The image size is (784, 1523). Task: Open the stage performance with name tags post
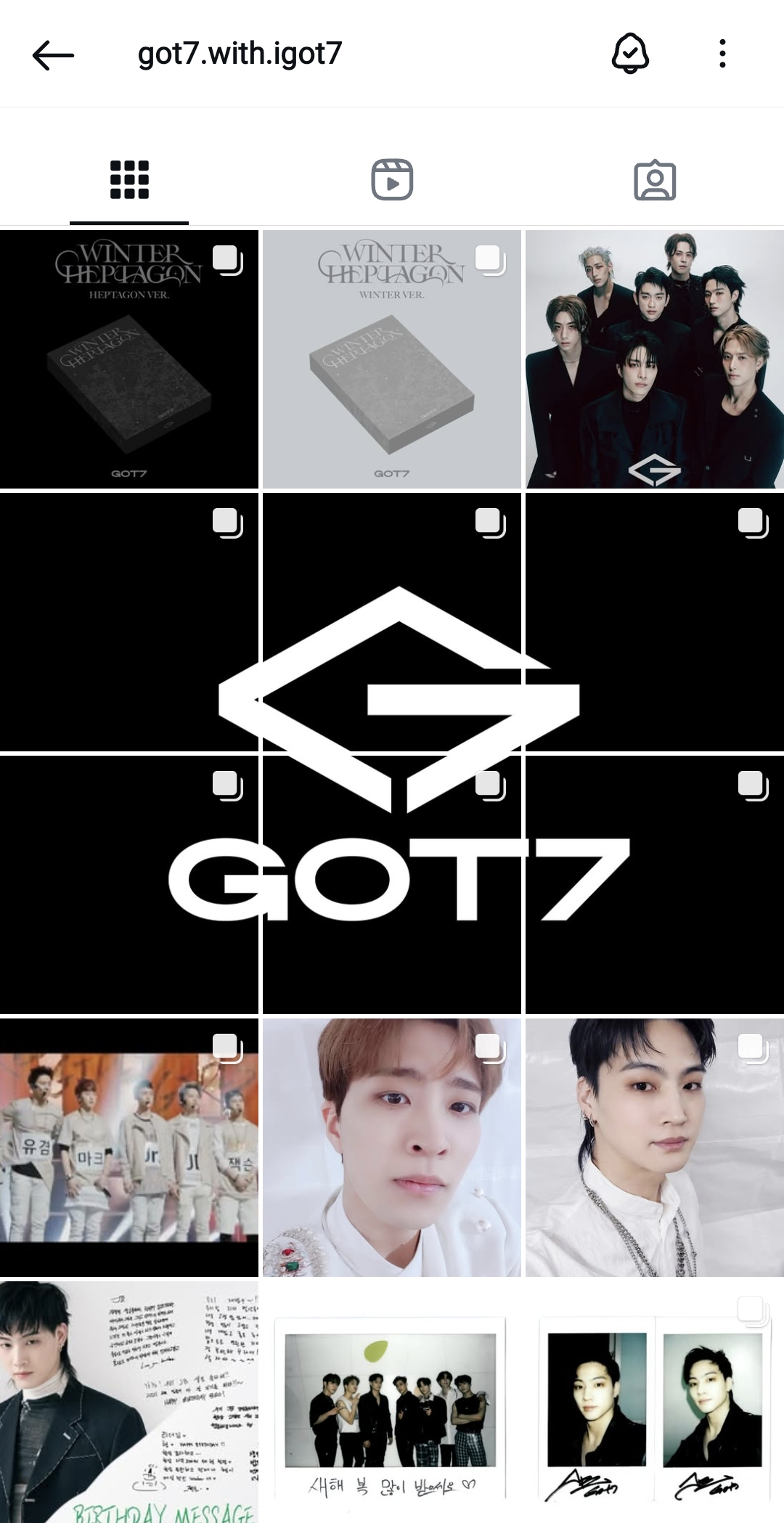pos(129,1147)
